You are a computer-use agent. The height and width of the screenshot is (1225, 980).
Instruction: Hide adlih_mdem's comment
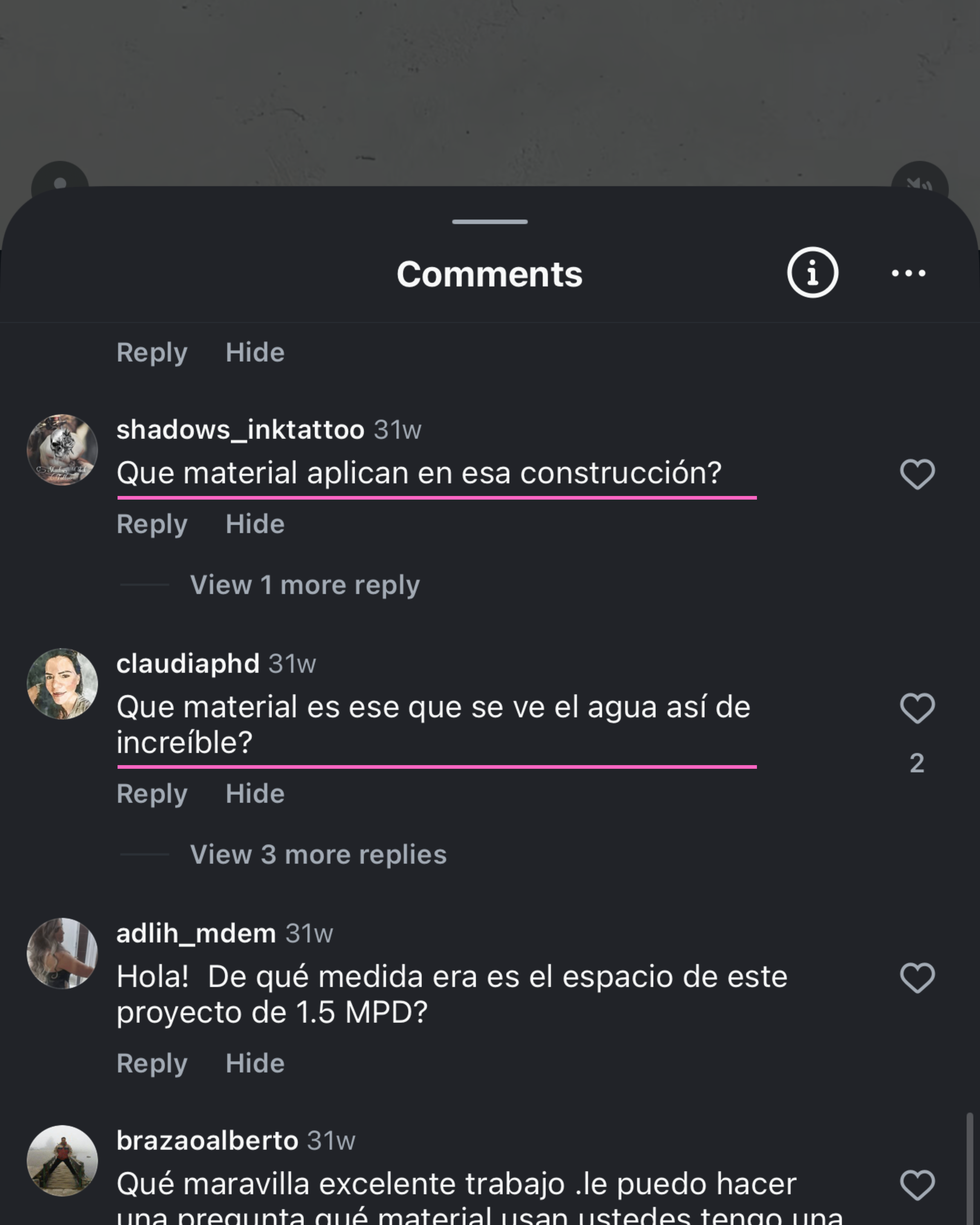coord(255,1063)
